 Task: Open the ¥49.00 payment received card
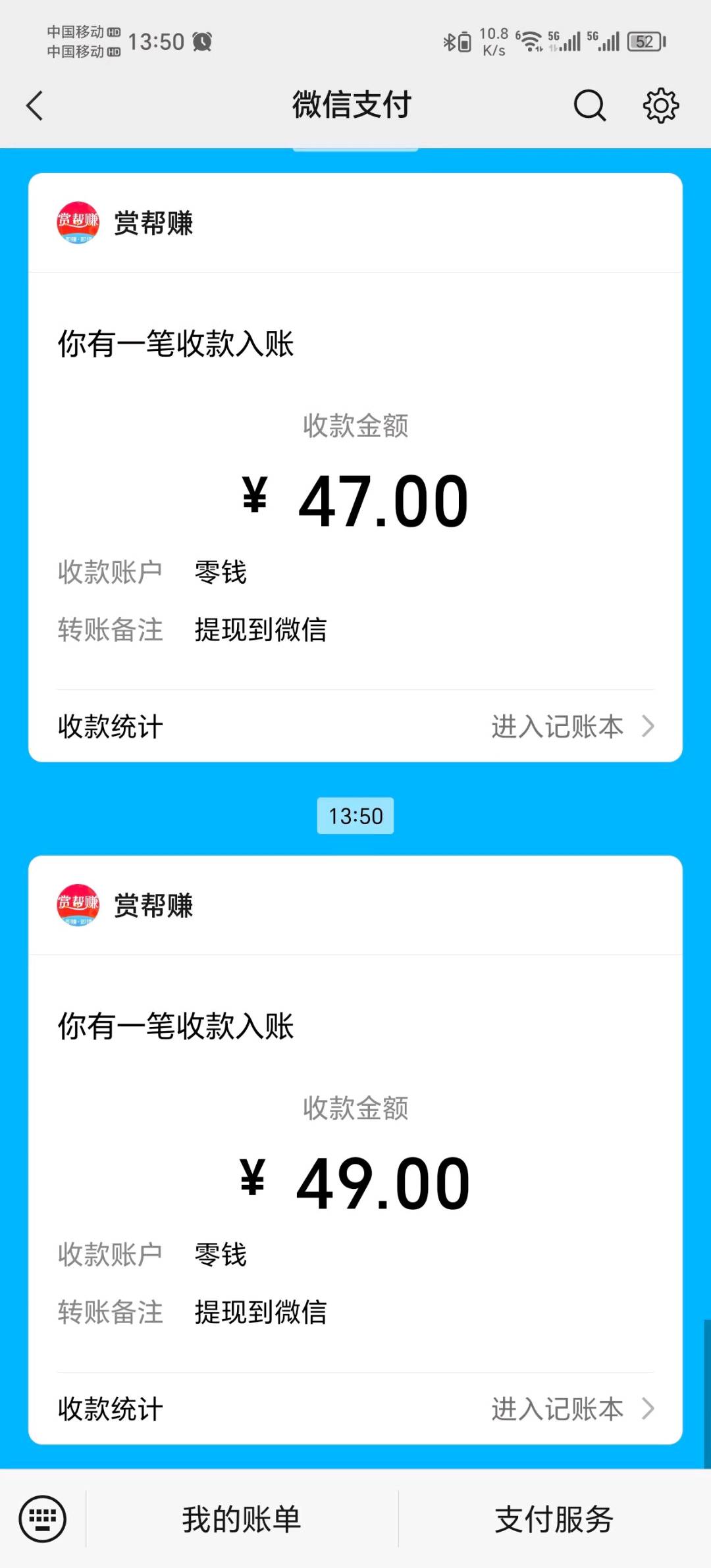[x=355, y=1150]
